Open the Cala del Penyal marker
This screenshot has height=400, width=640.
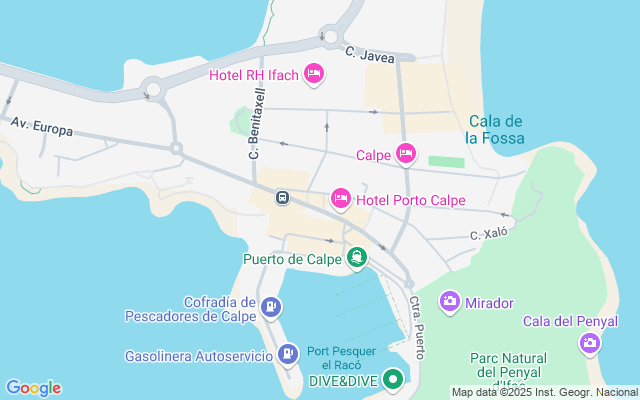pyautogui.click(x=590, y=343)
